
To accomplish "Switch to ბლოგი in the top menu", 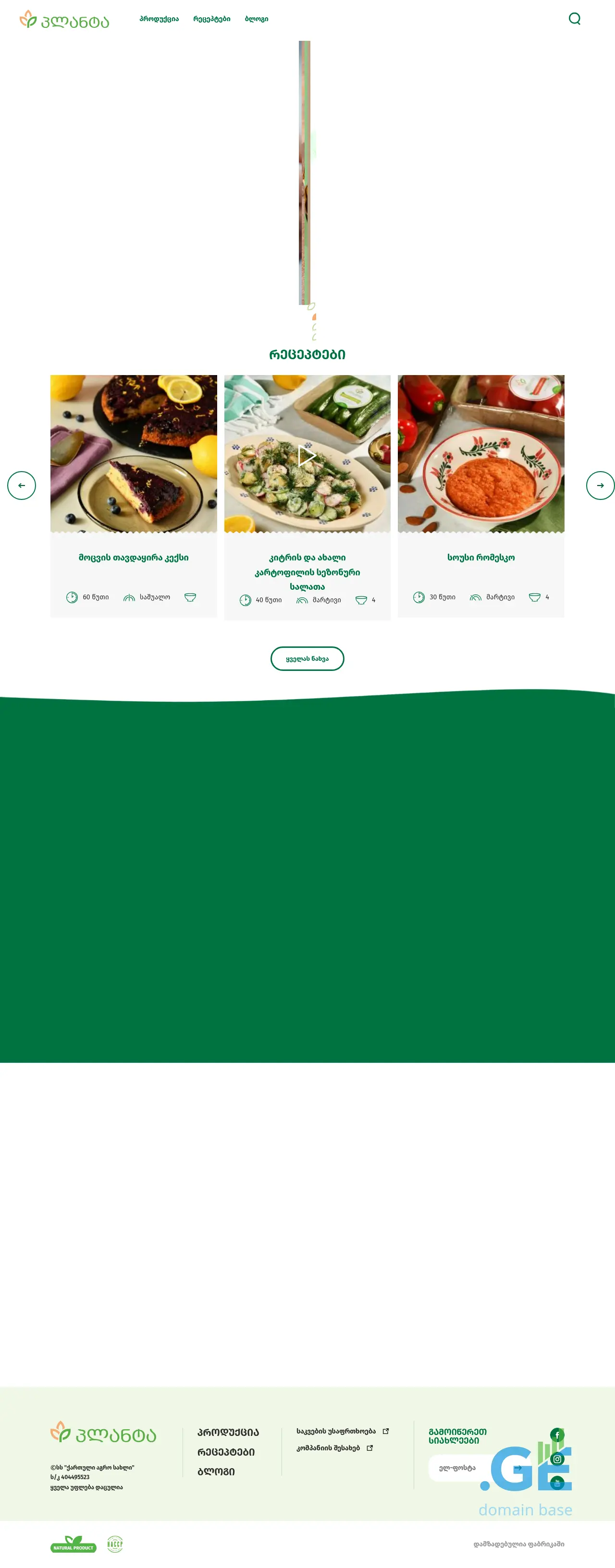I will point(257,19).
